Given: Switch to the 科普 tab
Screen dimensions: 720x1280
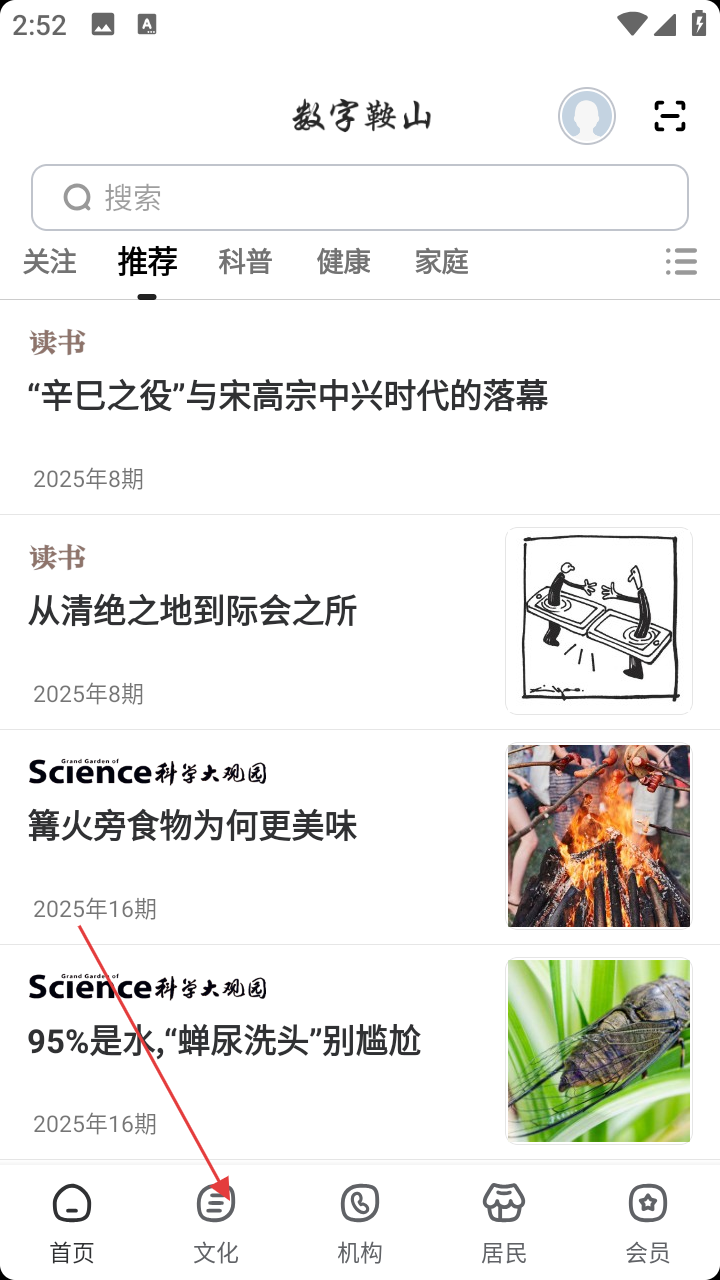Looking at the screenshot, I should [x=245, y=262].
